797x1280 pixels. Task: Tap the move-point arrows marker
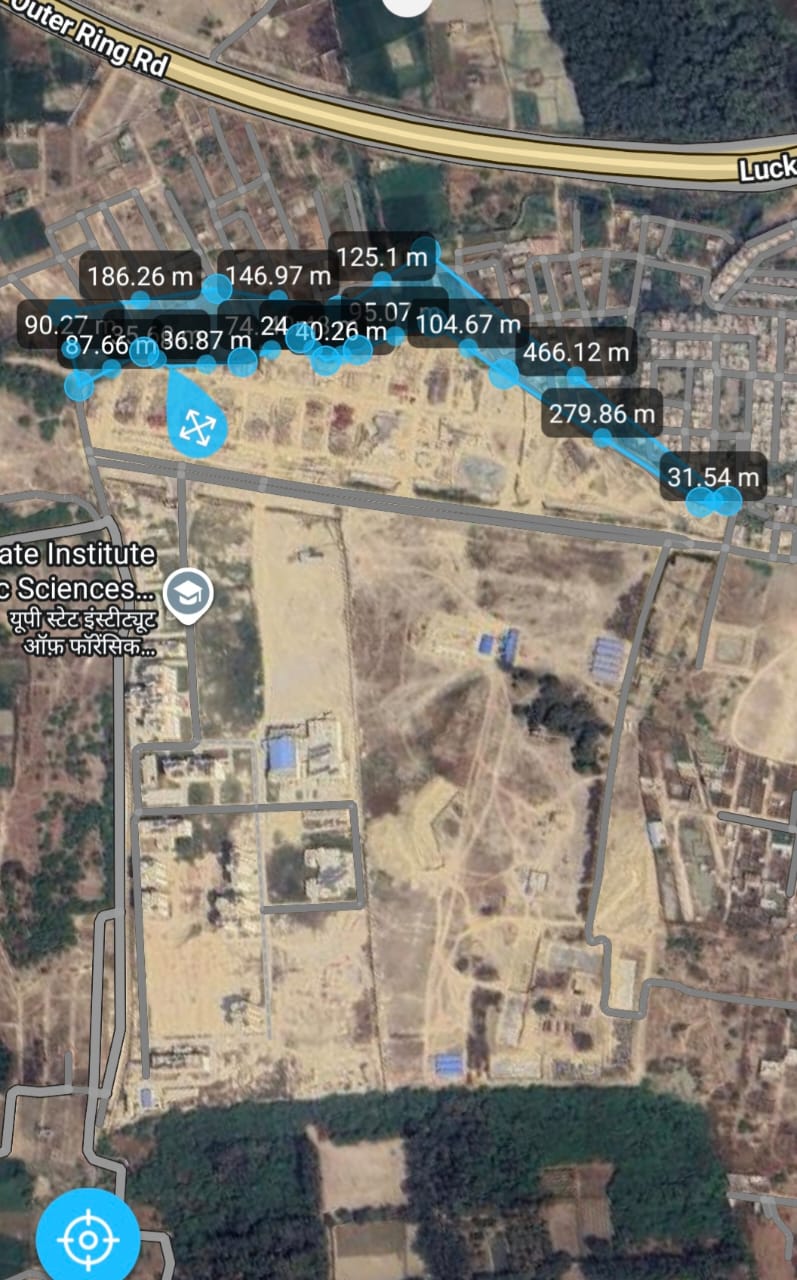196,427
